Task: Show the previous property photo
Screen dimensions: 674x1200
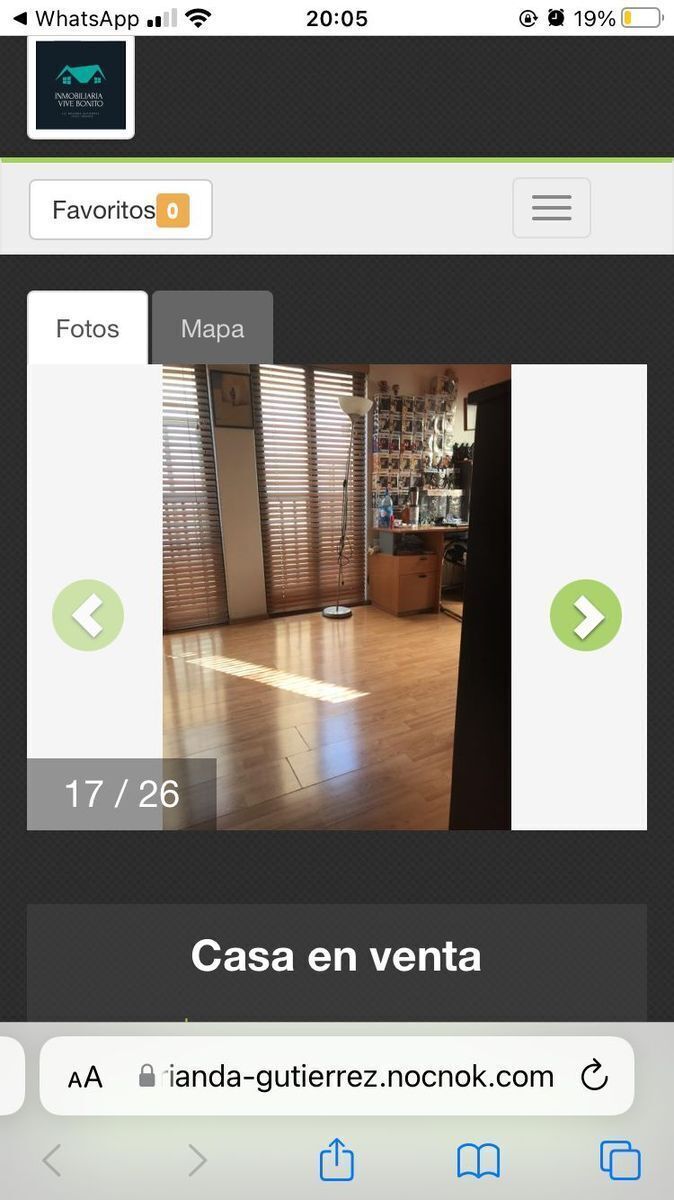Action: (x=88, y=615)
